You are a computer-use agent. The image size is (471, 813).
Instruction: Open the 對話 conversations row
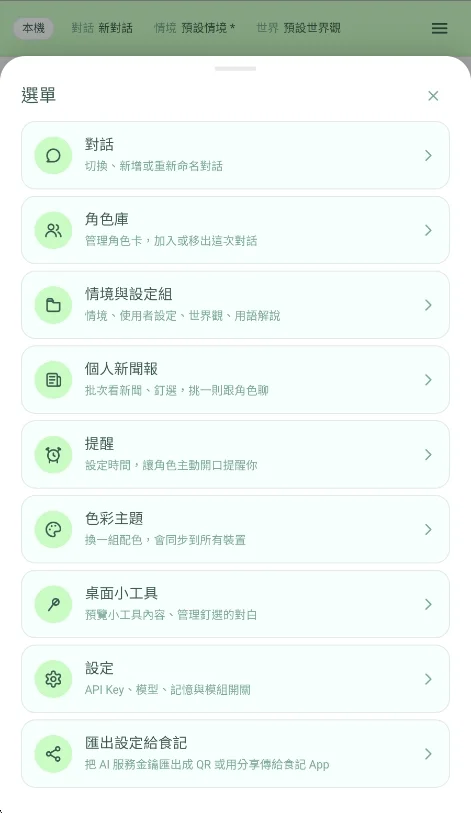[x=235, y=155]
